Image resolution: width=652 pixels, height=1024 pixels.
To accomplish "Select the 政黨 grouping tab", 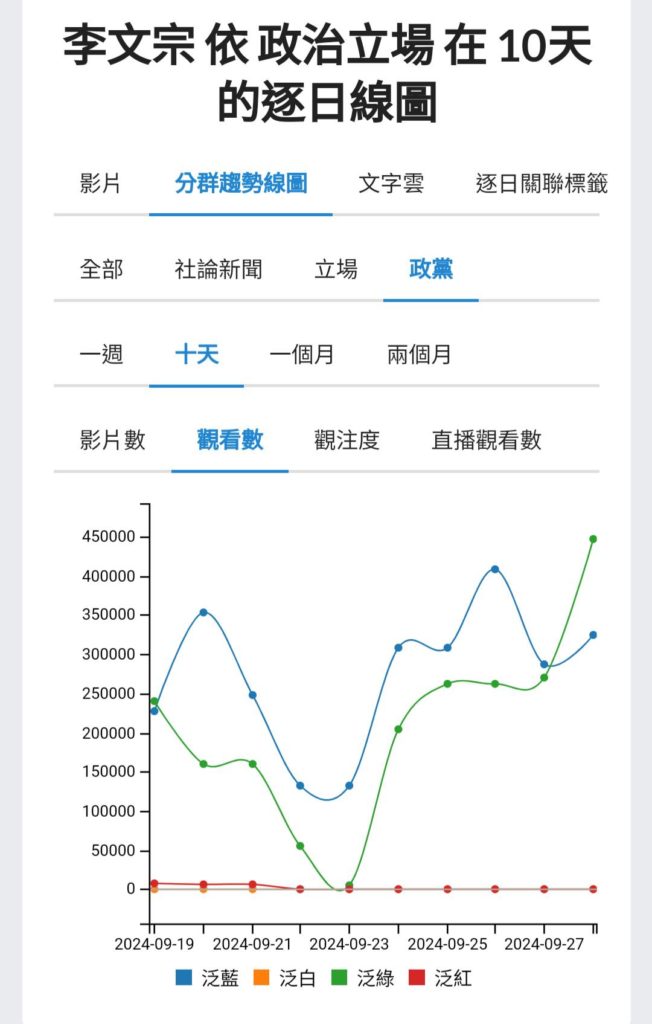I will (430, 269).
